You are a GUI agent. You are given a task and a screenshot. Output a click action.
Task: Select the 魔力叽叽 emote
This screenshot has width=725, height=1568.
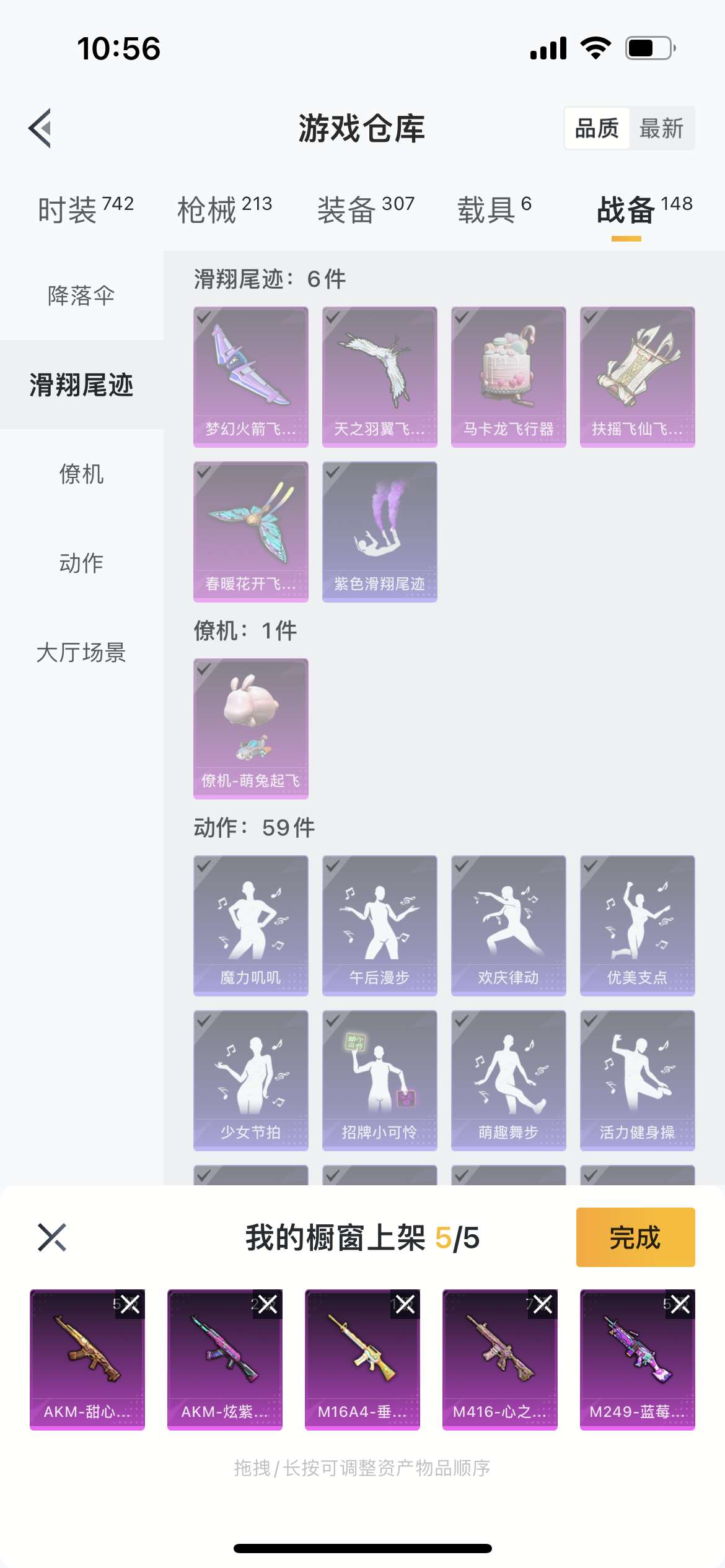(251, 925)
